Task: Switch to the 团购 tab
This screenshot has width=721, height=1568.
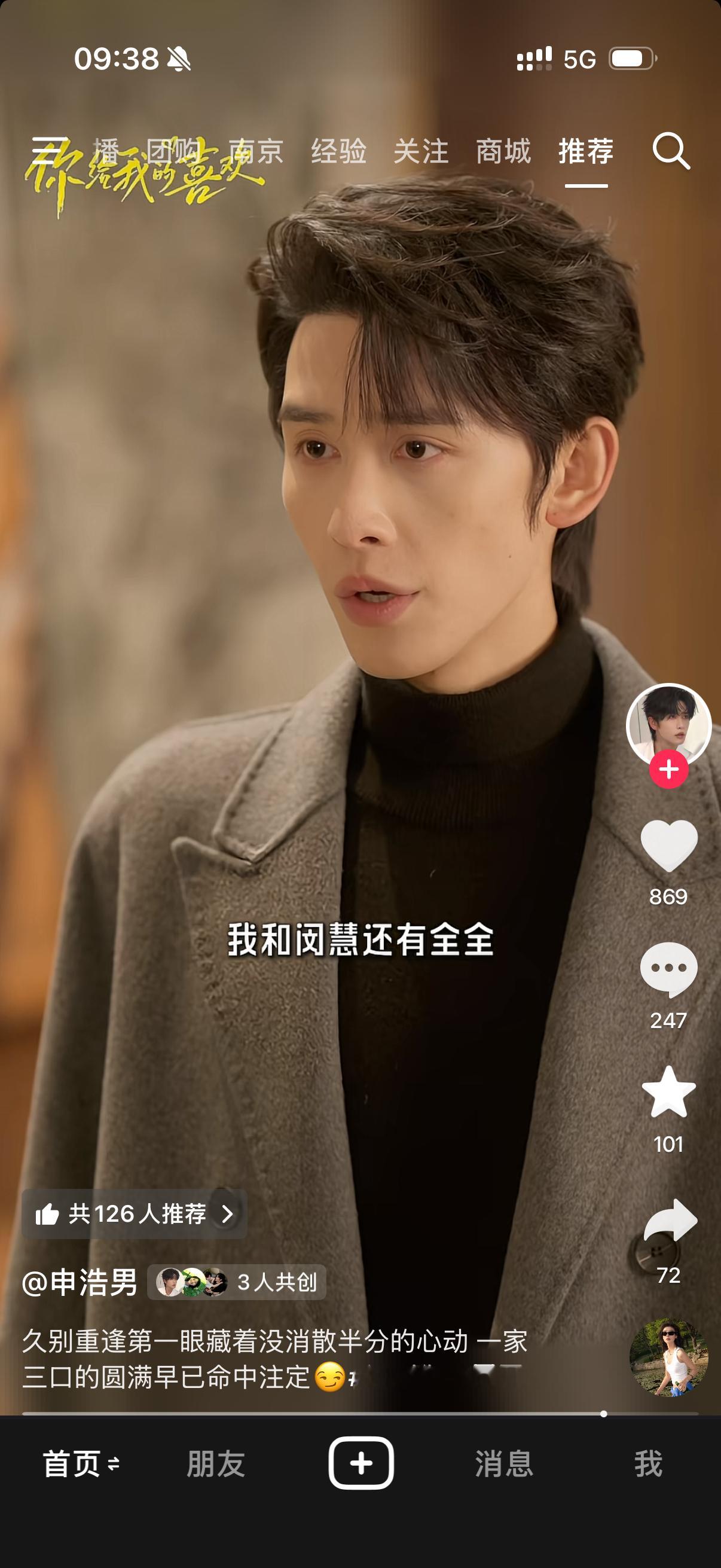Action: (174, 151)
